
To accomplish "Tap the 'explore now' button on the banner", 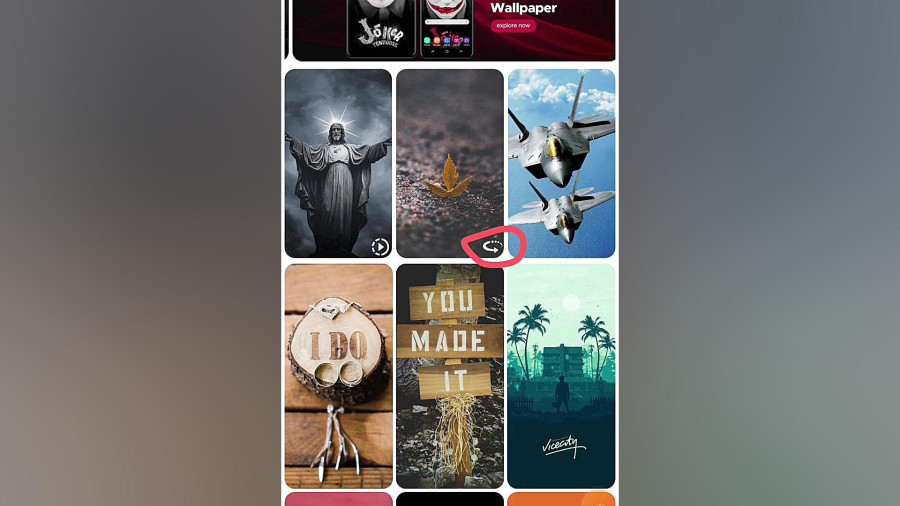I will (513, 25).
